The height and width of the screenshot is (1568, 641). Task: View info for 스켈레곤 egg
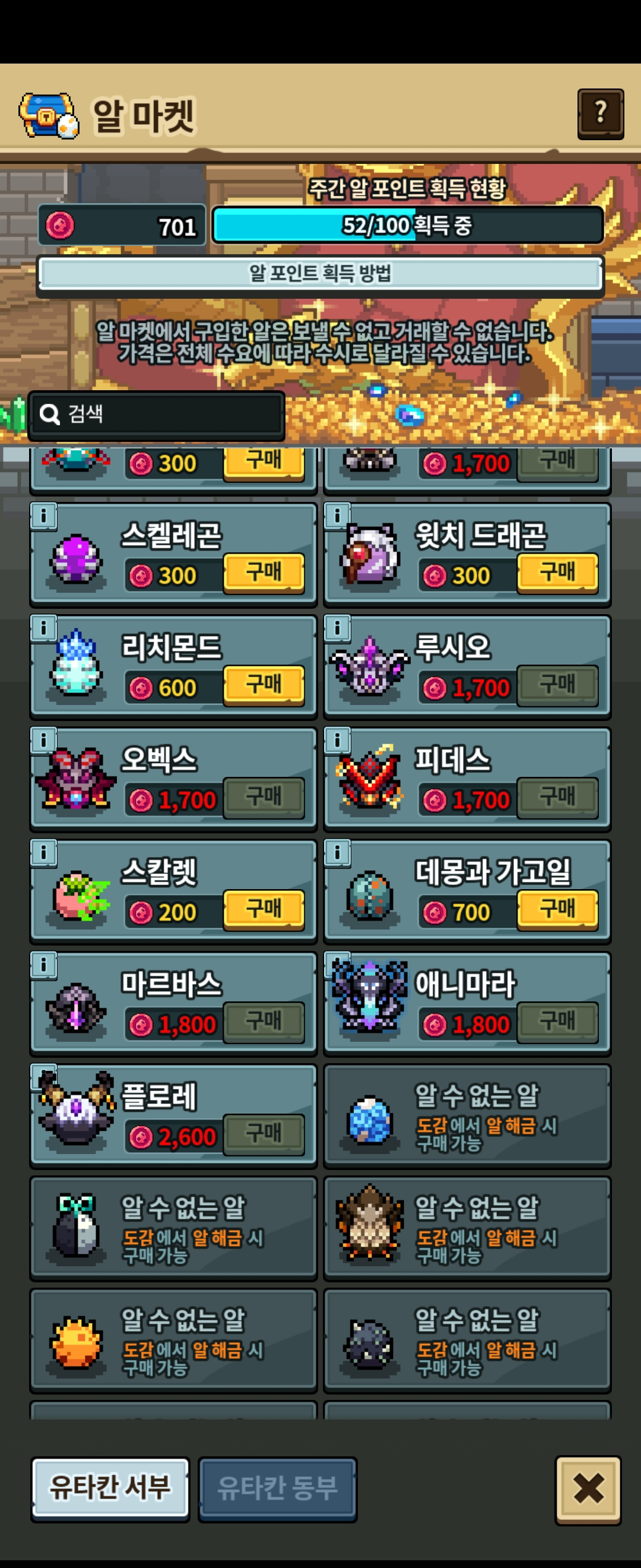point(44,517)
